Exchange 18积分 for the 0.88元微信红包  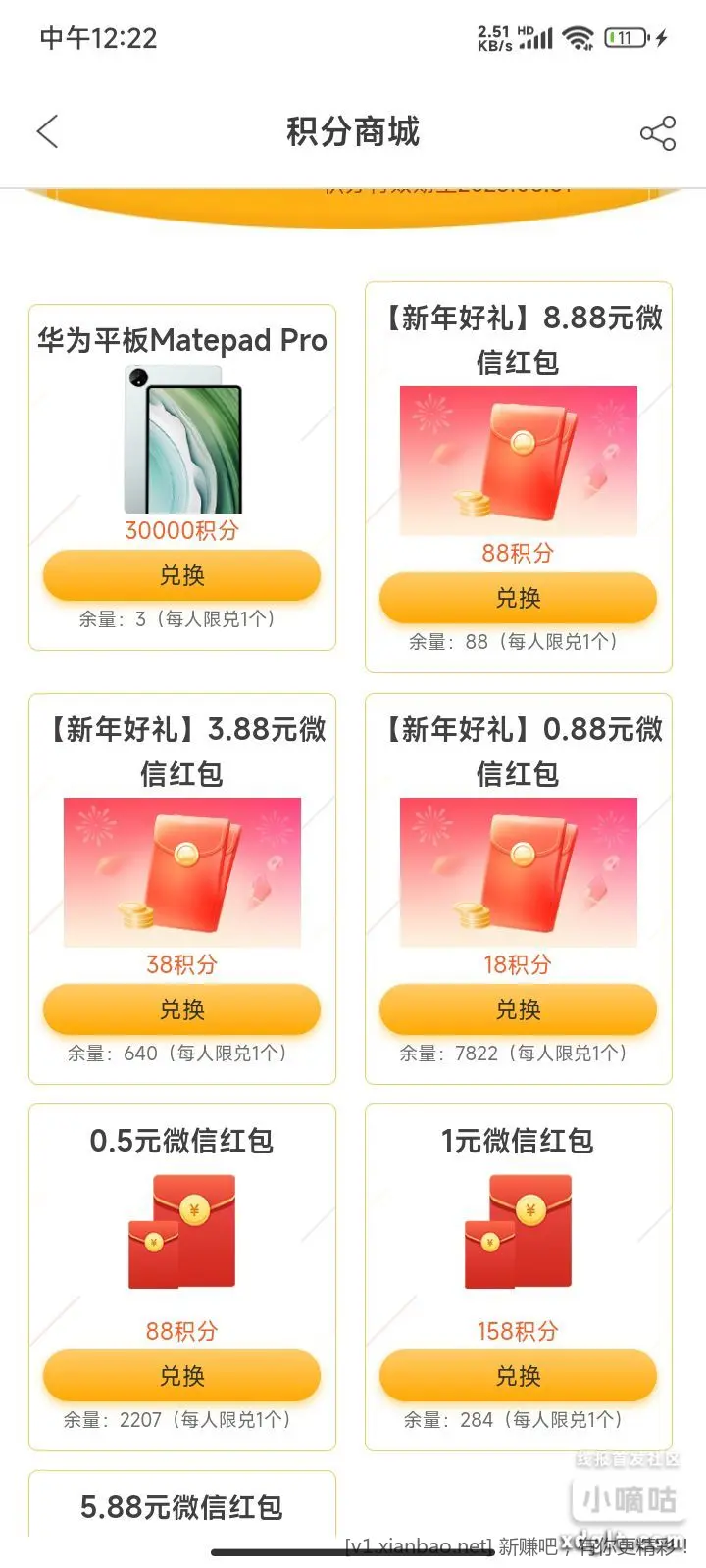coord(518,1009)
